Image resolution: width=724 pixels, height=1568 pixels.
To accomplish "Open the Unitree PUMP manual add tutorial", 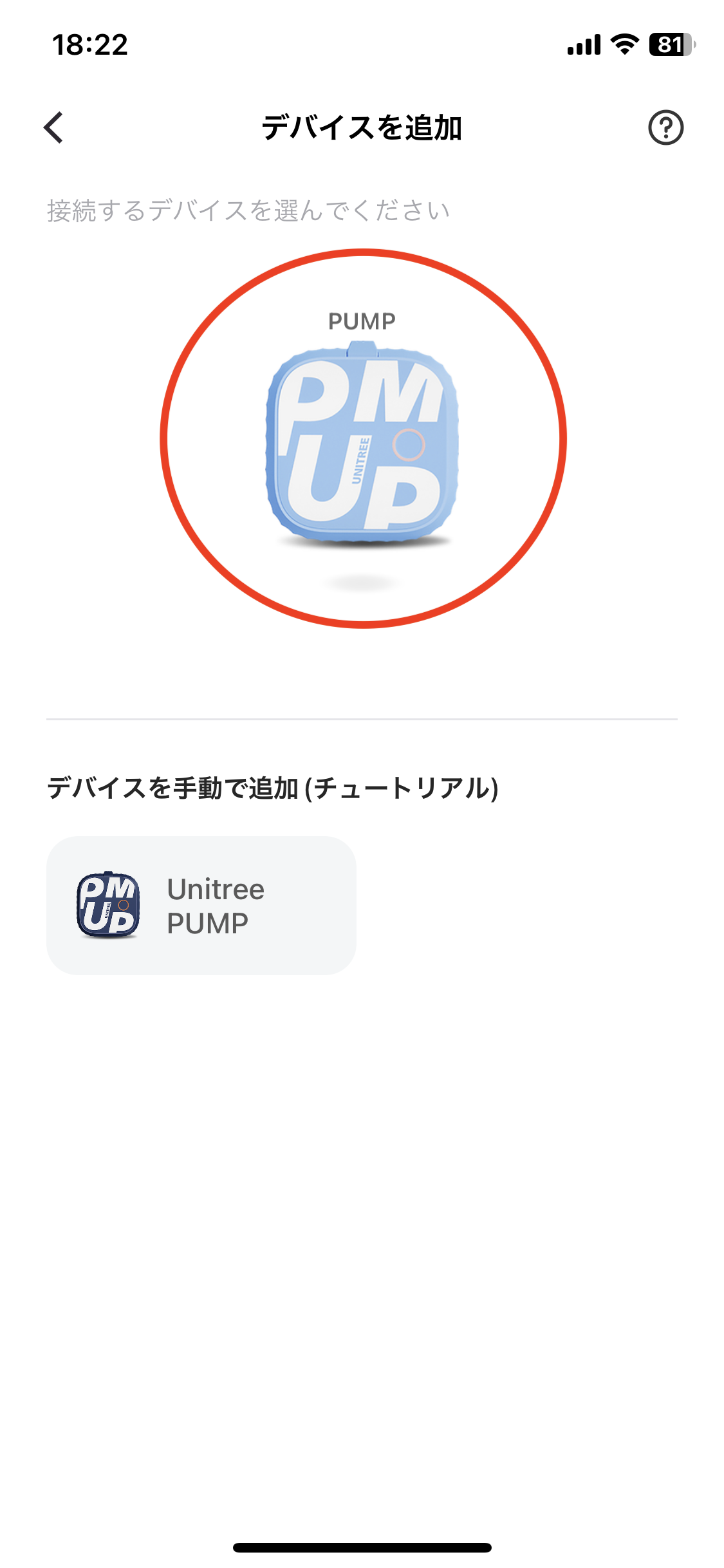I will tap(201, 905).
